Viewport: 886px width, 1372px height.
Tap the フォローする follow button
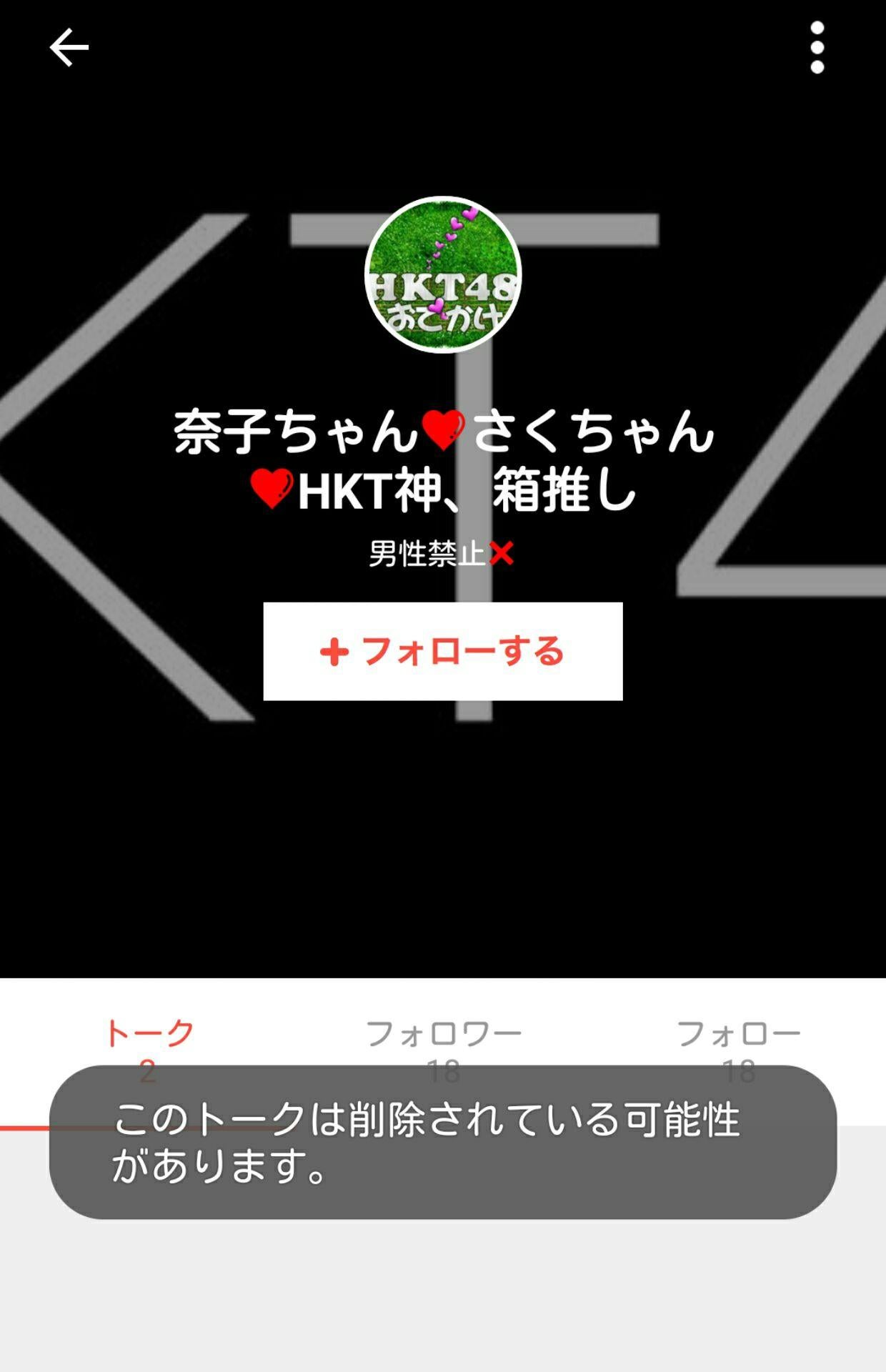pos(442,651)
